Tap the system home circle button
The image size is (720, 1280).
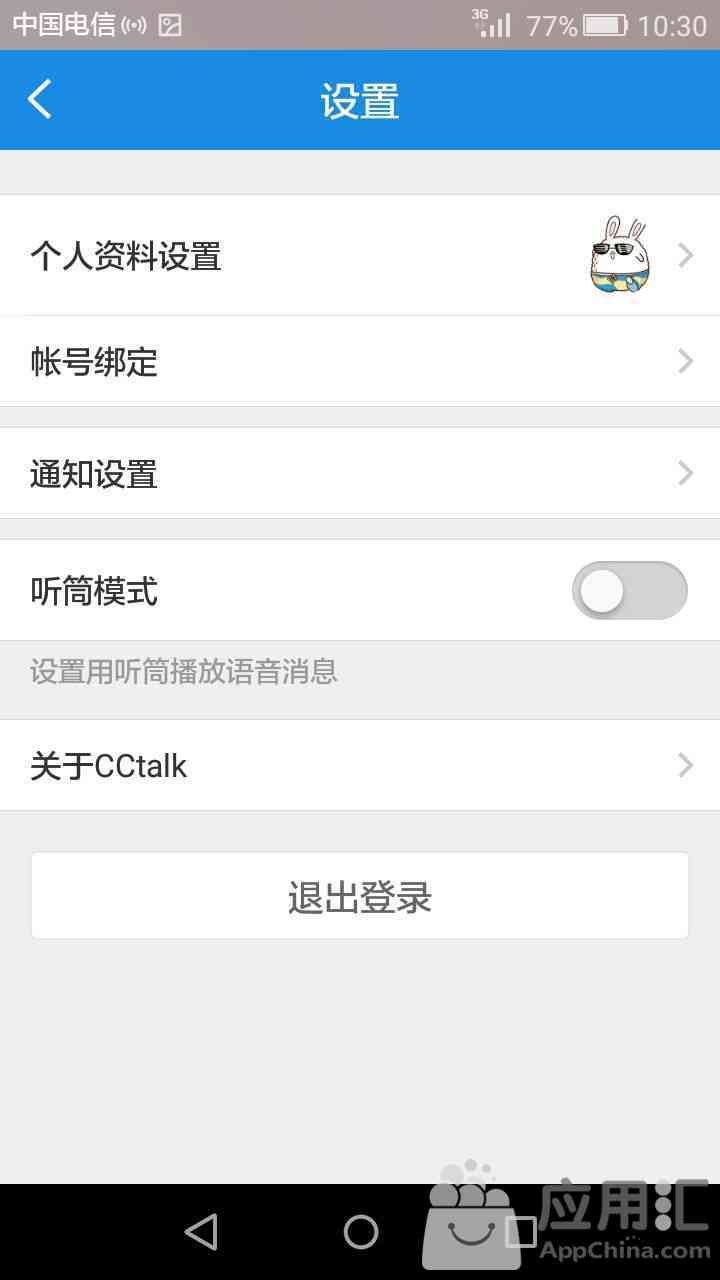[x=361, y=1231]
